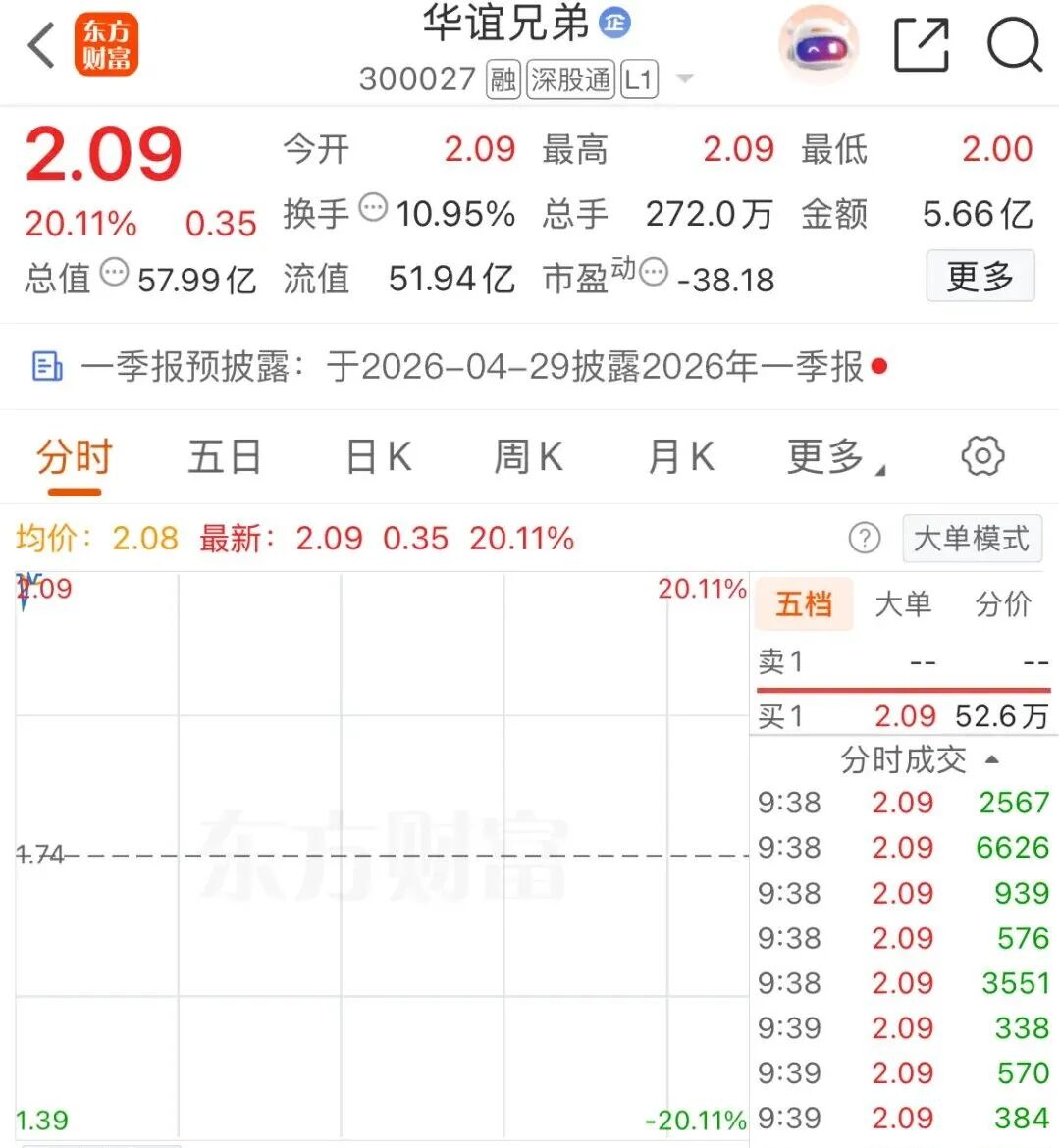Viewport: 1059px width, 1148px height.
Task: Open chart settings gear
Action: pos(982,456)
